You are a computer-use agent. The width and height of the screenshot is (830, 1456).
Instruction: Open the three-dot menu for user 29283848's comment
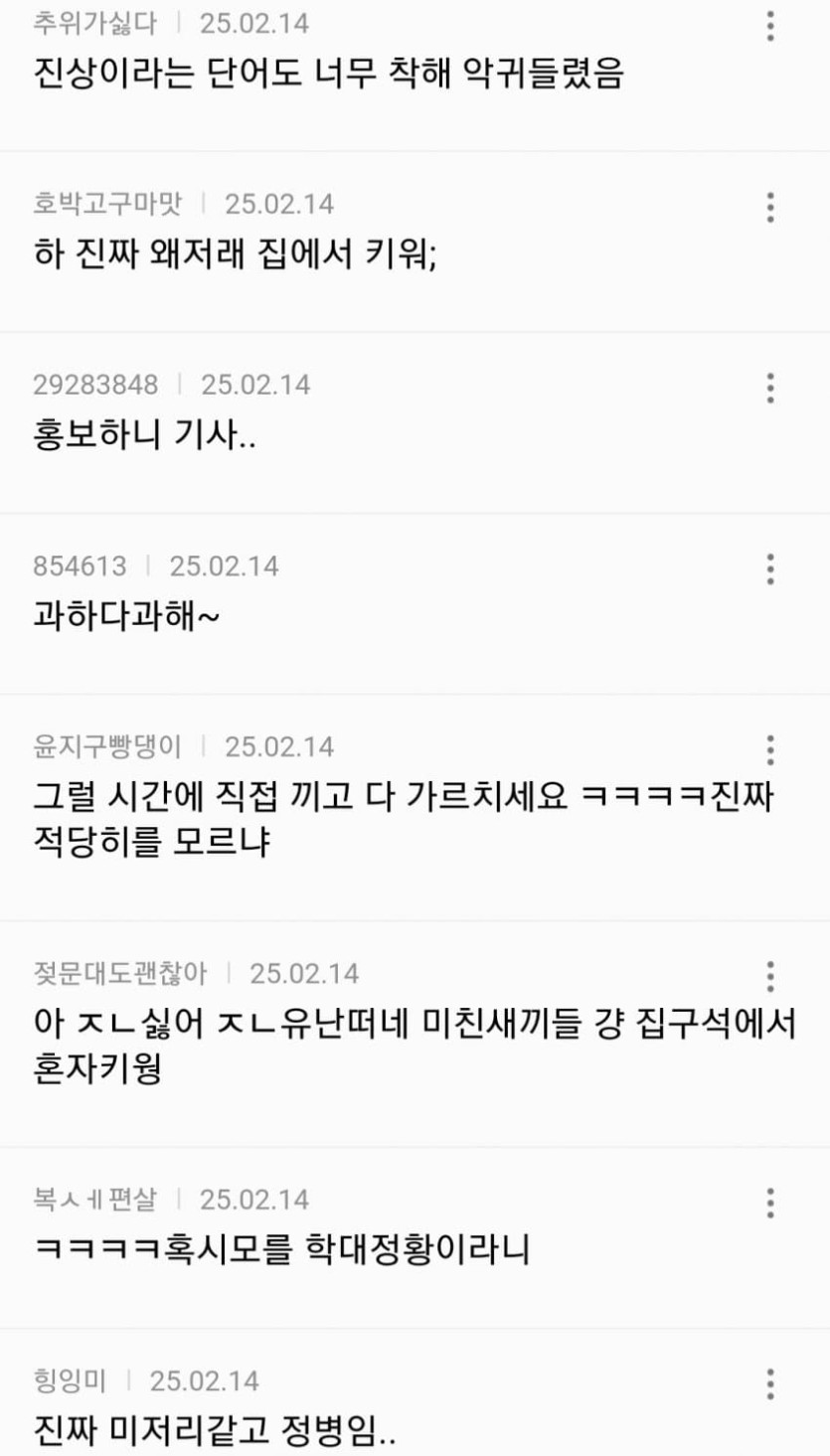[770, 388]
